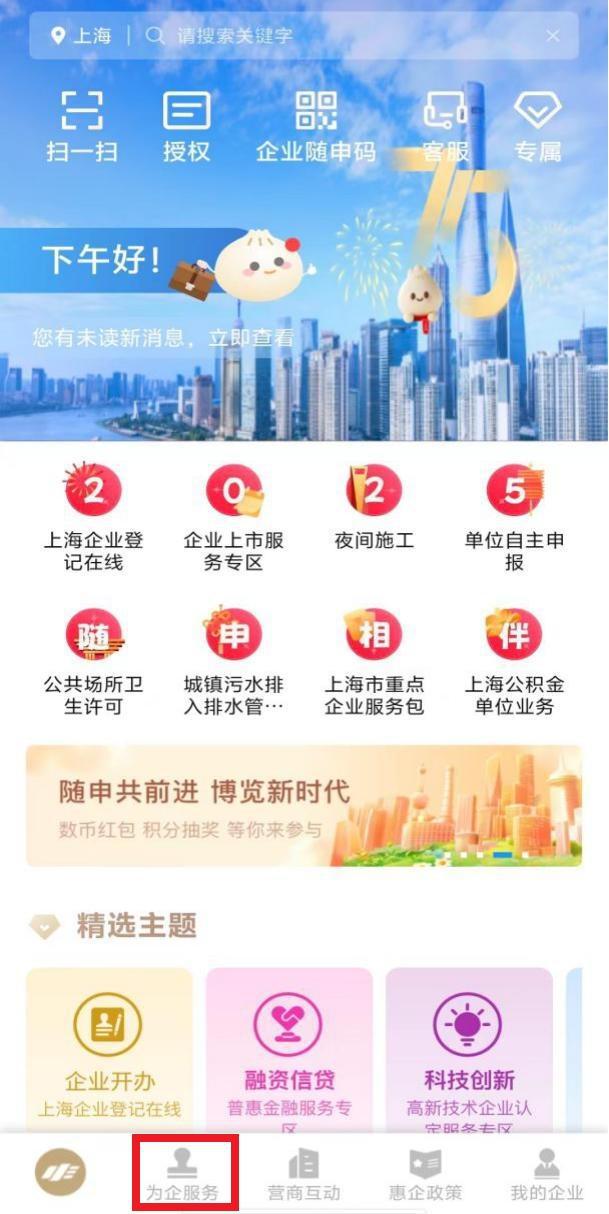
Task: Change the city from 上海
Action: [x=82, y=36]
